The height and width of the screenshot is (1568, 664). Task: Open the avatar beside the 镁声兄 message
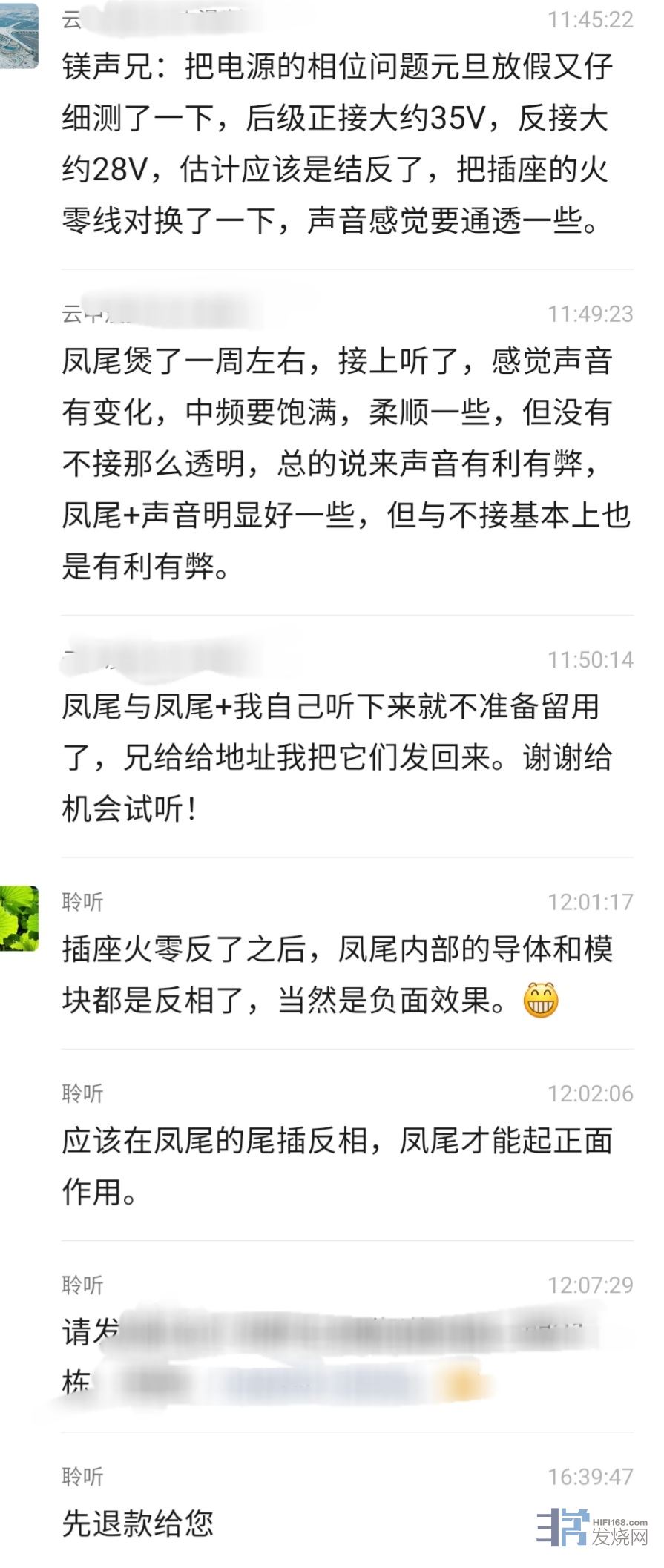coord(18,36)
